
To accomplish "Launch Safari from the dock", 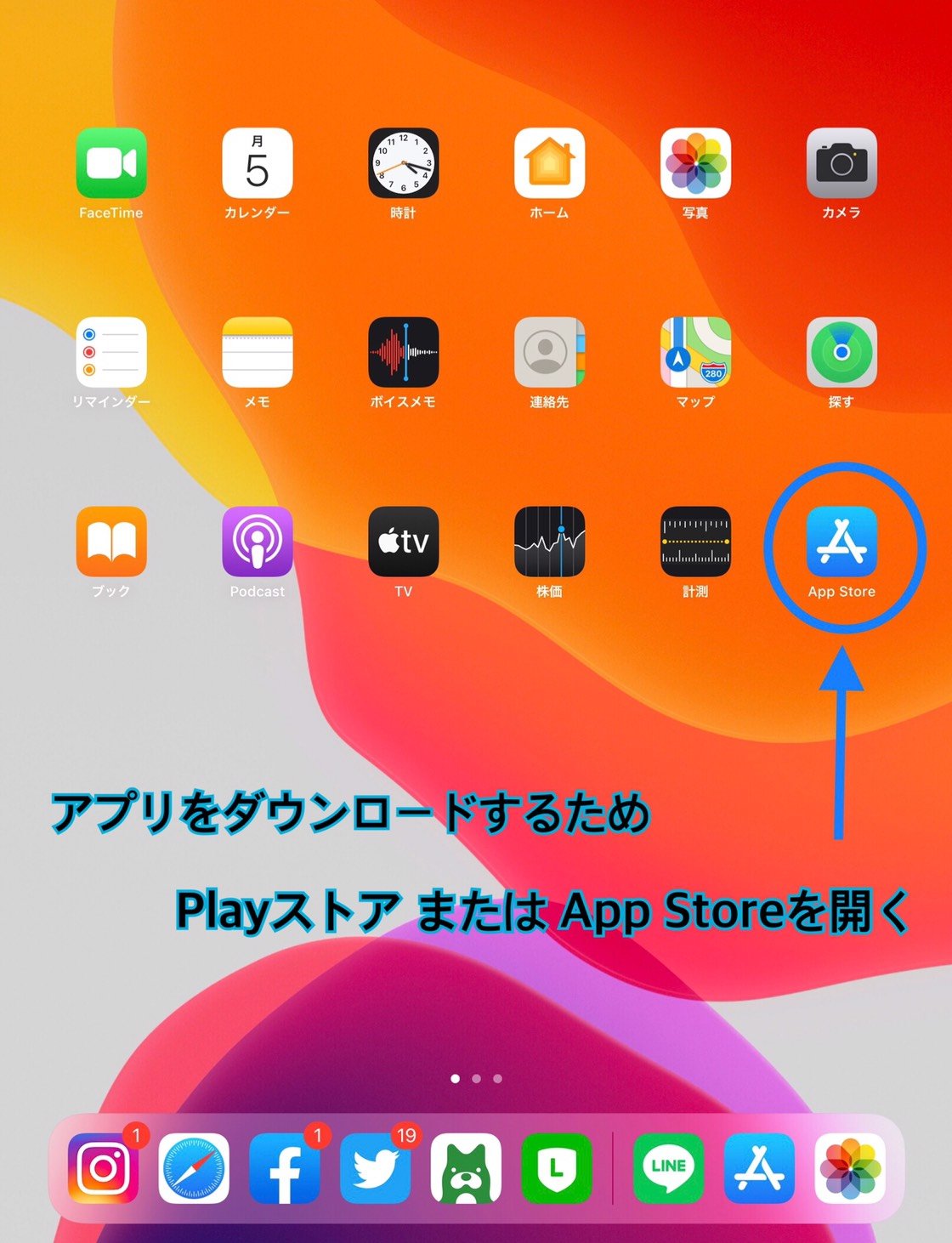I will [x=194, y=1168].
